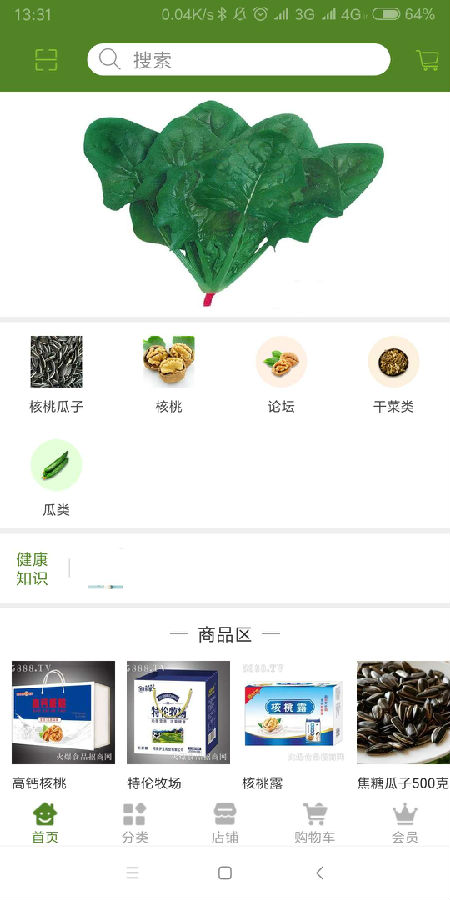Switch to the 购物车 tab
The image size is (450, 900).
pos(315,823)
